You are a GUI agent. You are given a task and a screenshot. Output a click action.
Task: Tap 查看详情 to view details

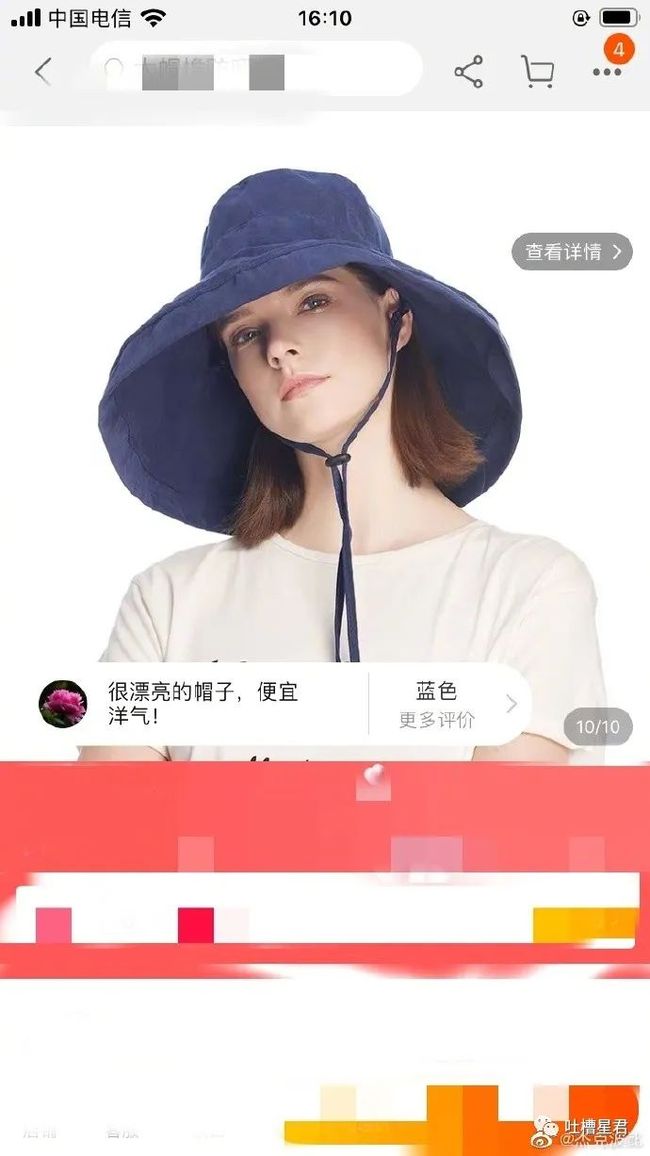point(572,251)
